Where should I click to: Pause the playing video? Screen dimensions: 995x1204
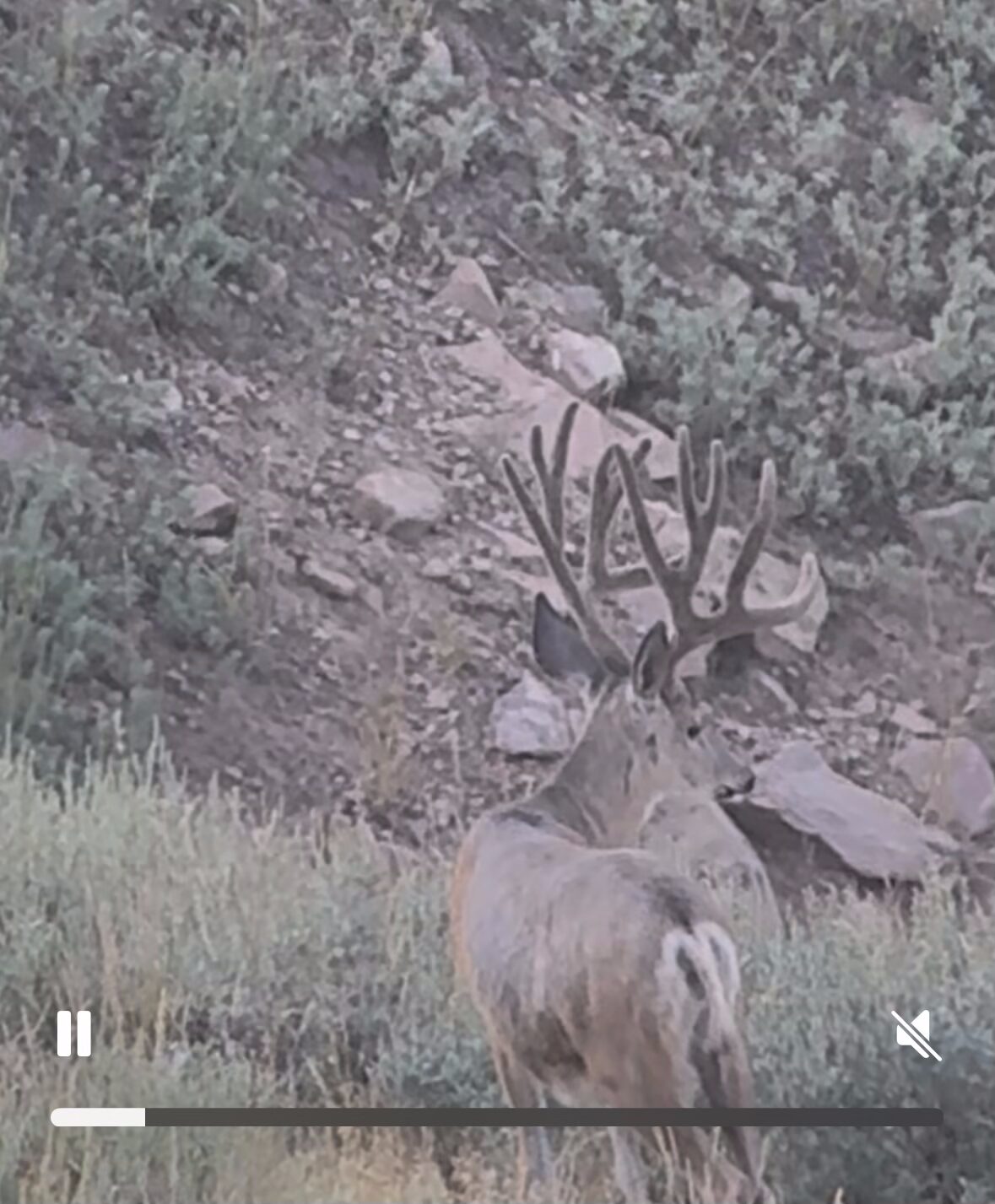click(x=74, y=1034)
